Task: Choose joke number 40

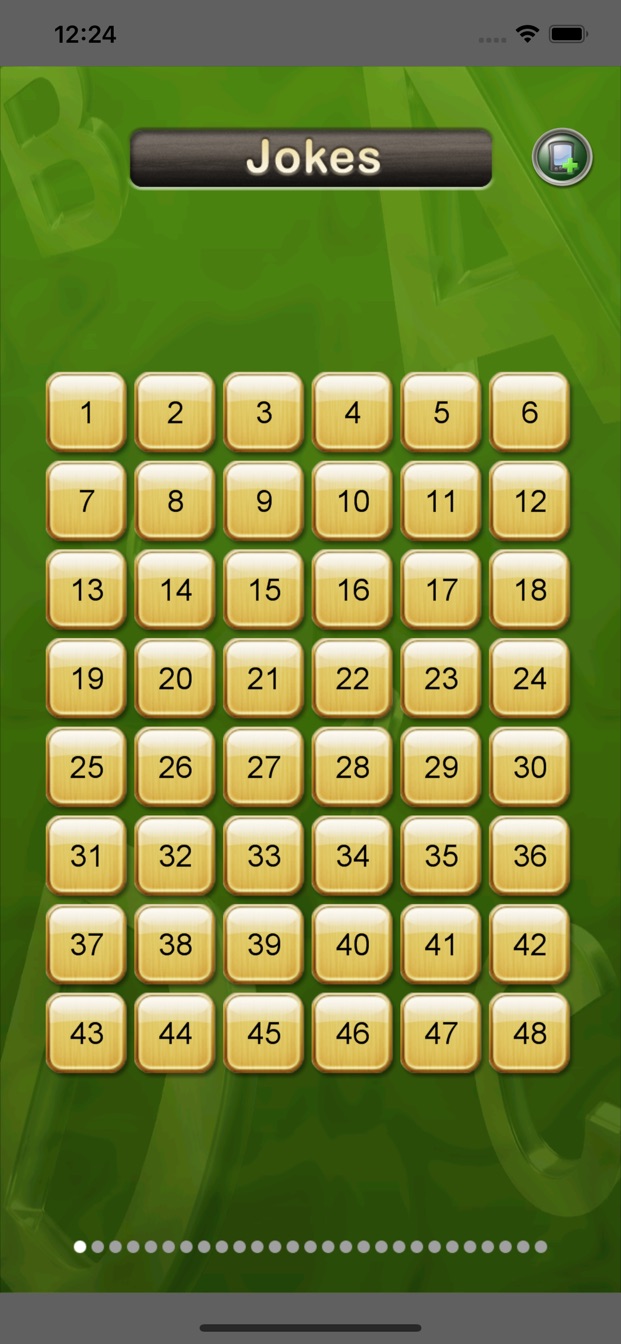Action: tap(353, 944)
